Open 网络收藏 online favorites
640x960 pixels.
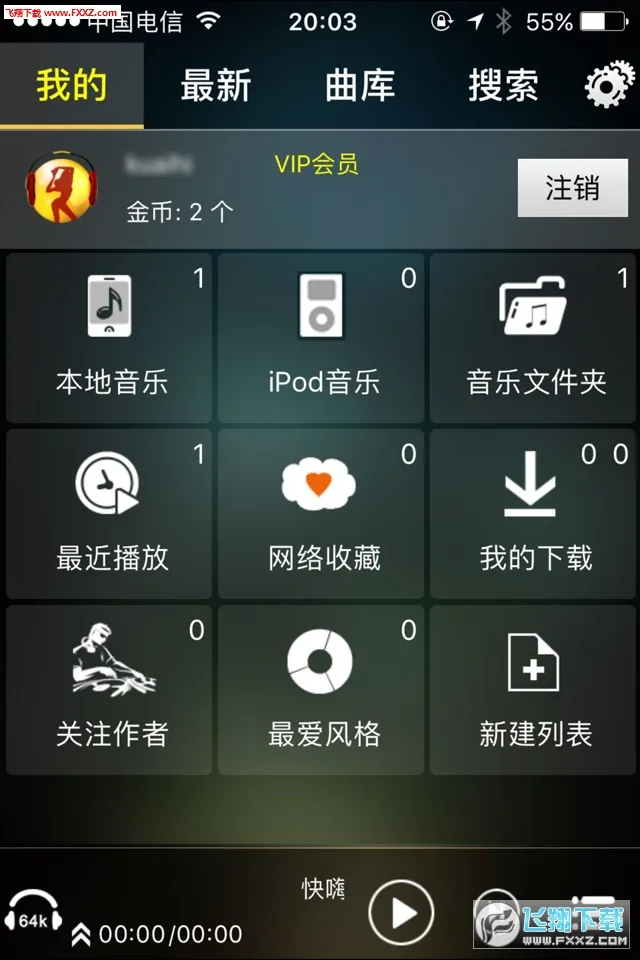(323, 514)
